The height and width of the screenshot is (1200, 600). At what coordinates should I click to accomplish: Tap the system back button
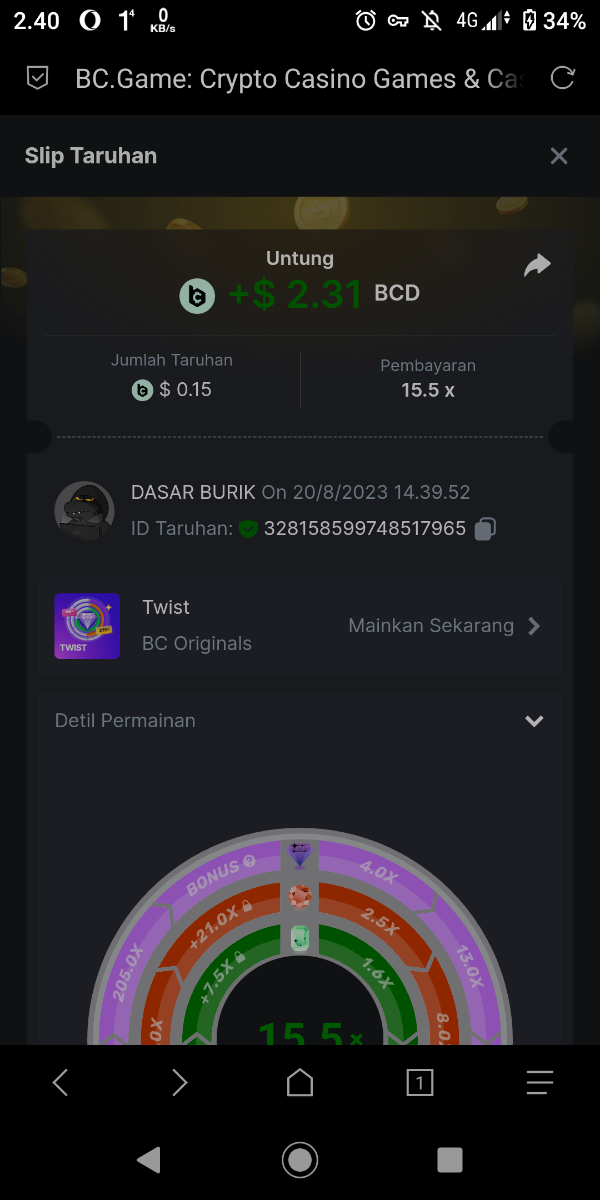click(149, 1160)
